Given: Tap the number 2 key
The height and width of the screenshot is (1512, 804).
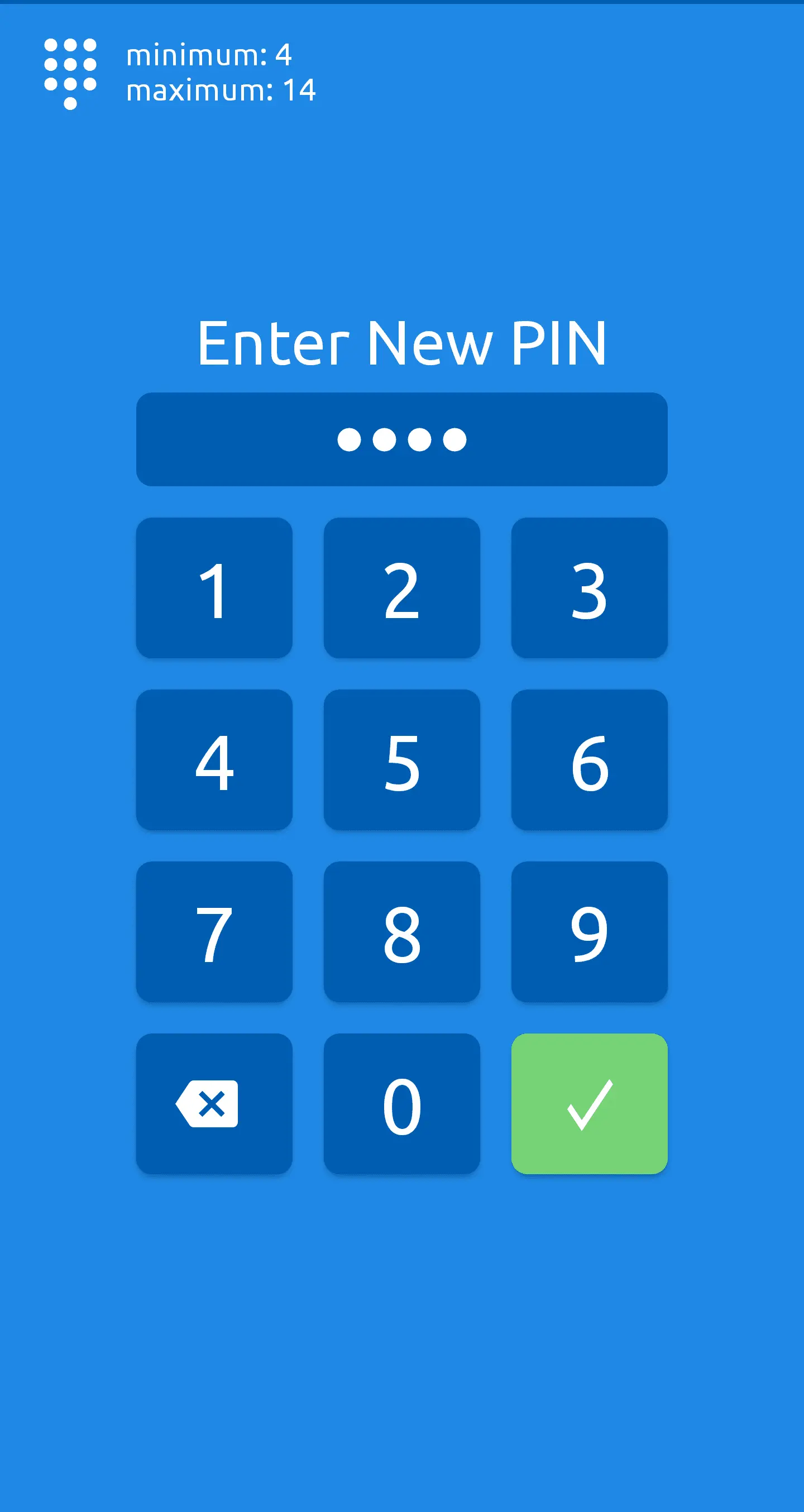Looking at the screenshot, I should tap(402, 587).
